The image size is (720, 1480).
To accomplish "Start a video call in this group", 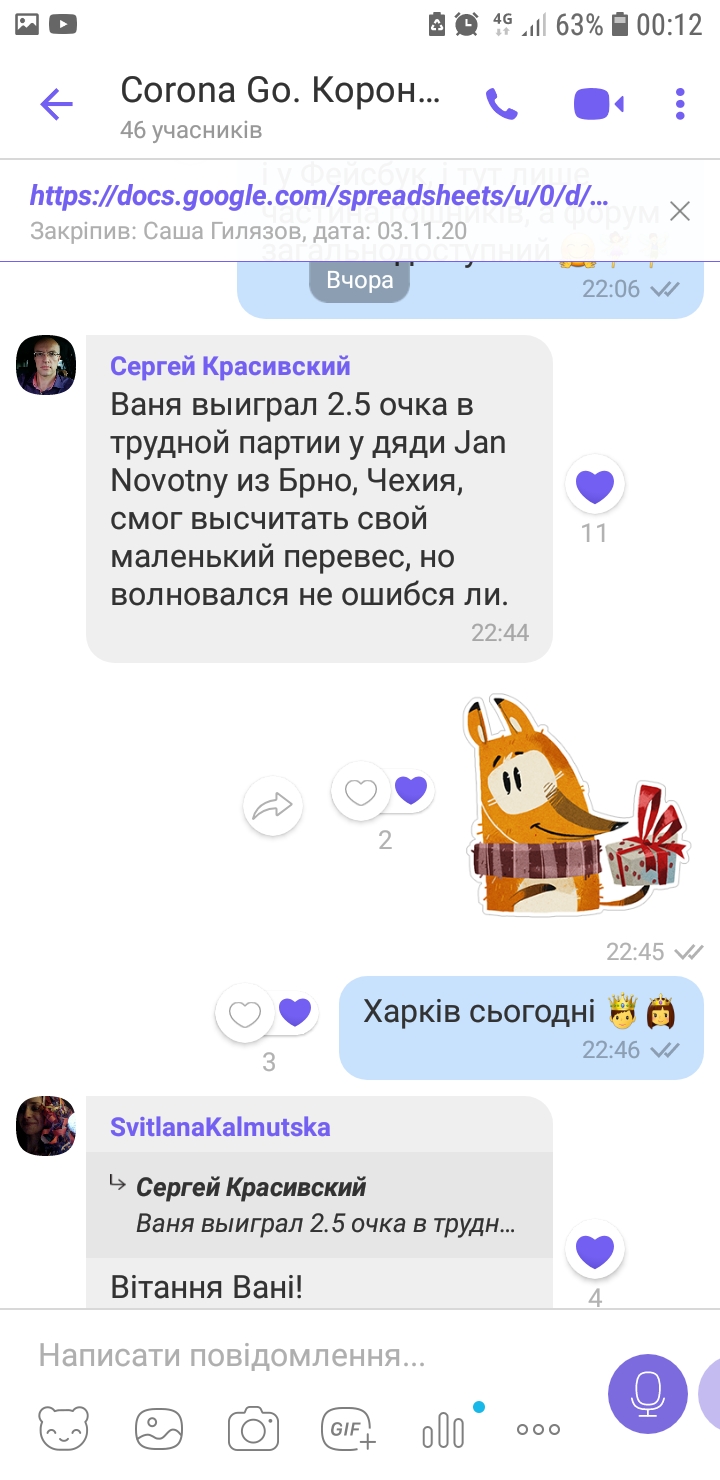I will 598,104.
